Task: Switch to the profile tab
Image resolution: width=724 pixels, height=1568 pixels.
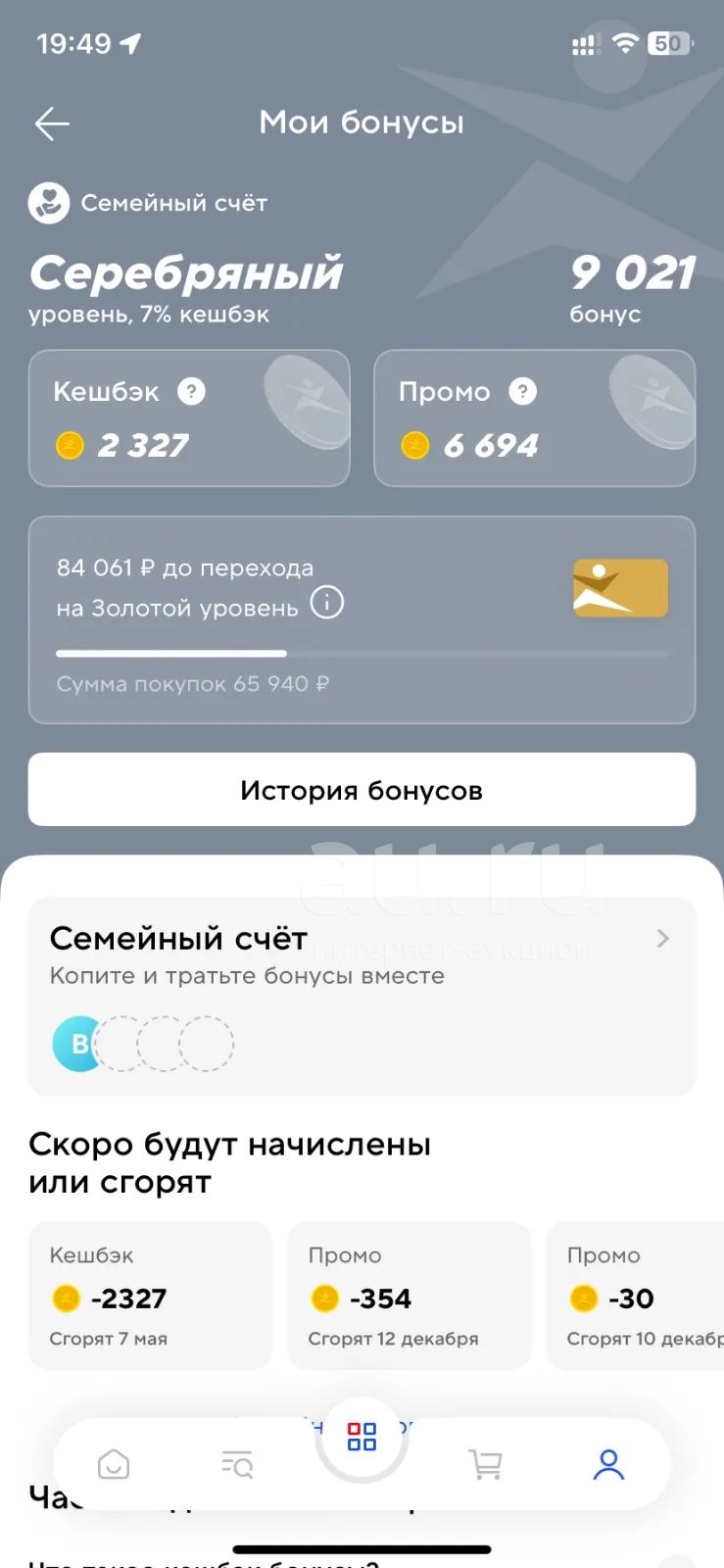Action: click(608, 1464)
